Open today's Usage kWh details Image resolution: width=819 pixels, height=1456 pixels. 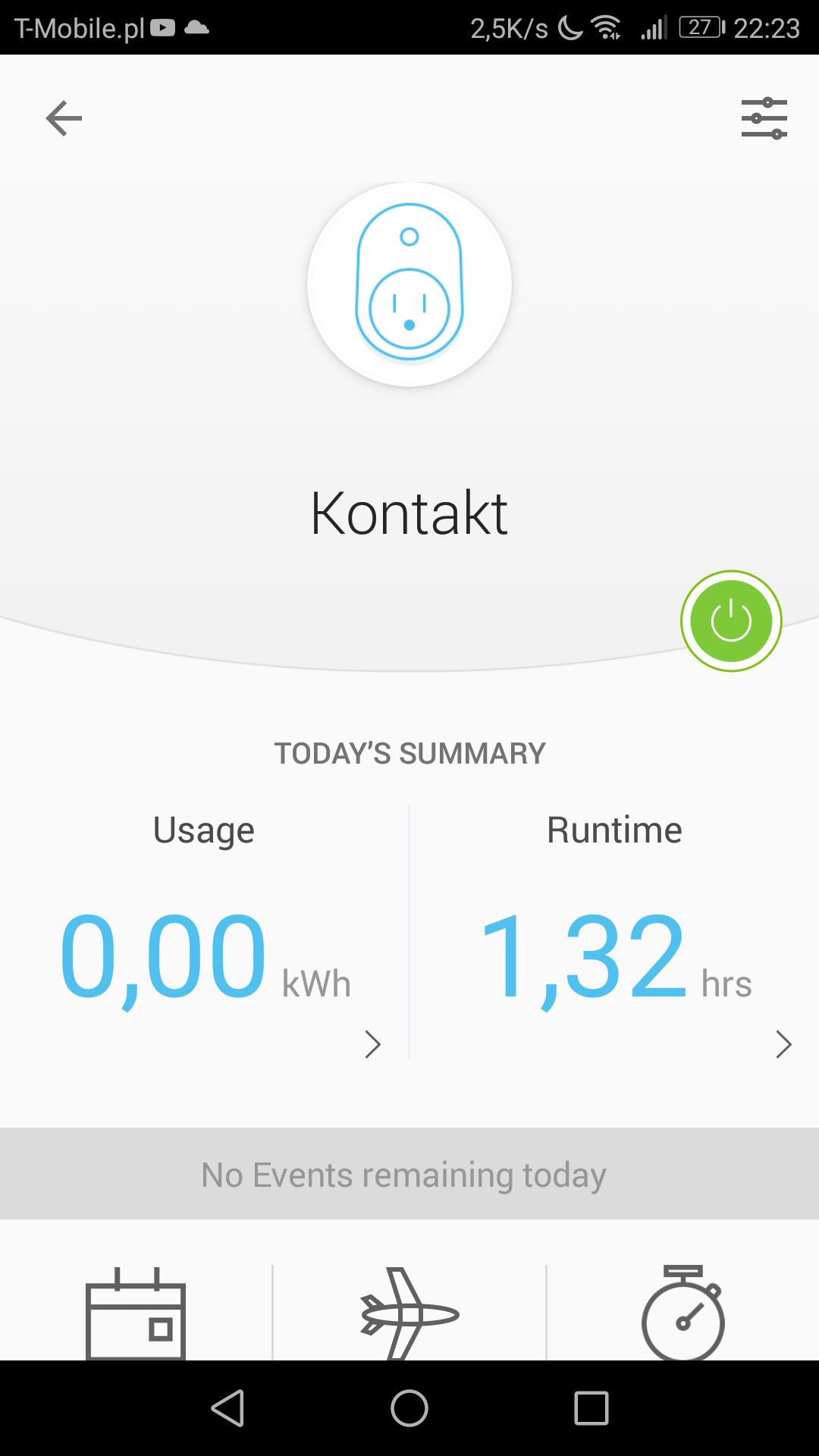205,932
